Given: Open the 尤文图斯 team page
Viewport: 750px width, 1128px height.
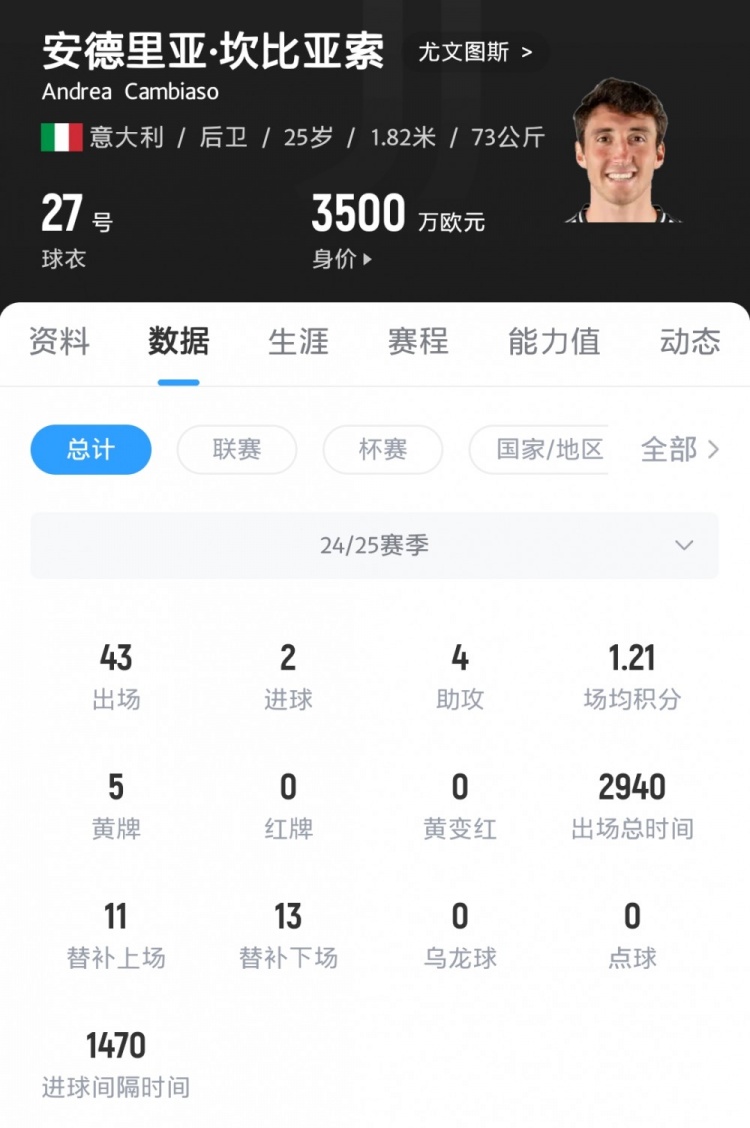Looking at the screenshot, I should (475, 52).
